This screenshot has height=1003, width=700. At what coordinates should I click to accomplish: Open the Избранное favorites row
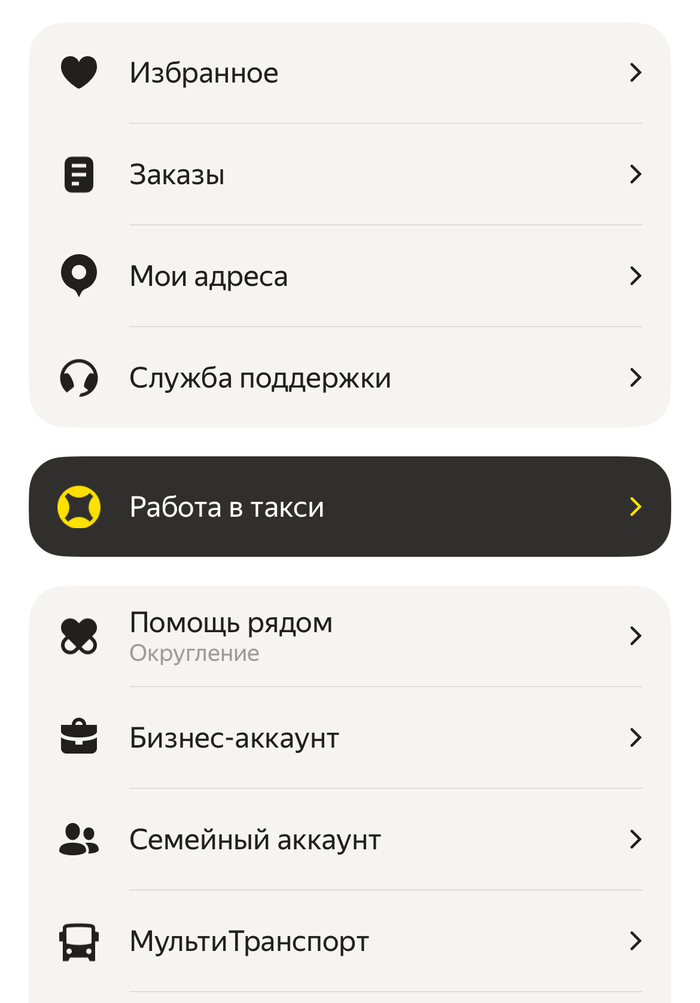pyautogui.click(x=350, y=73)
